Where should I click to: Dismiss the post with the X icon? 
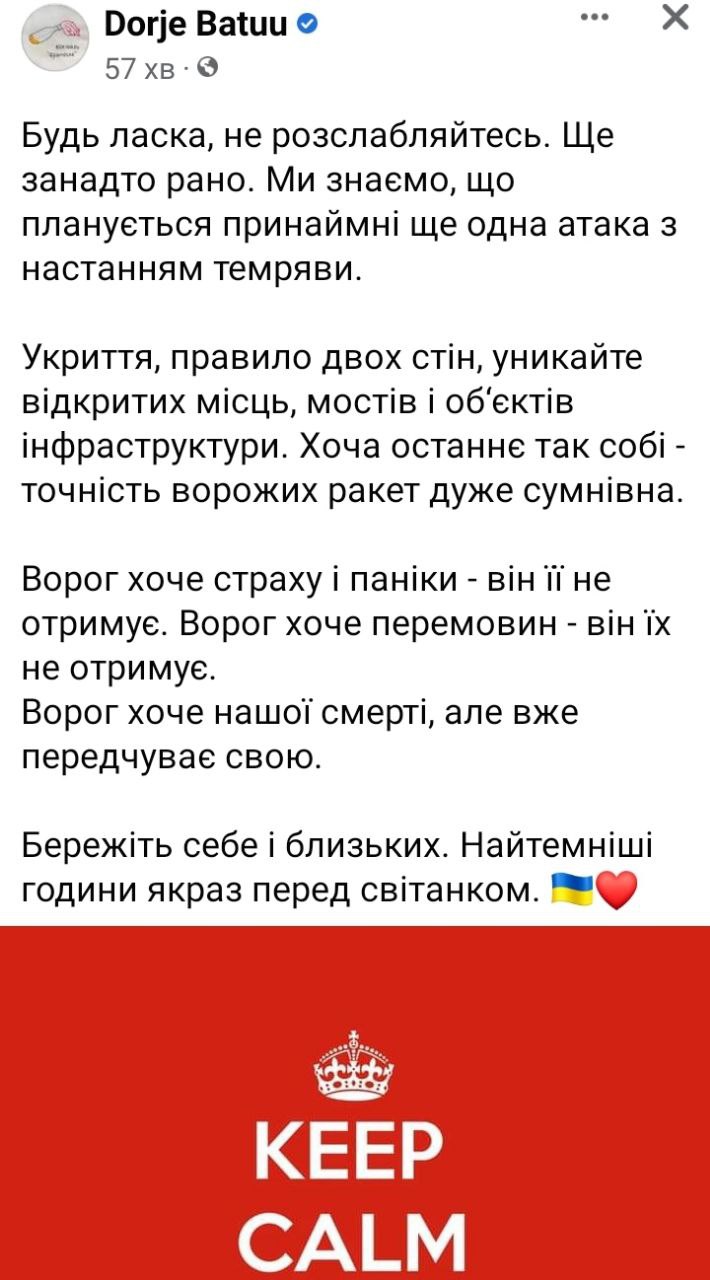pyautogui.click(x=676, y=17)
